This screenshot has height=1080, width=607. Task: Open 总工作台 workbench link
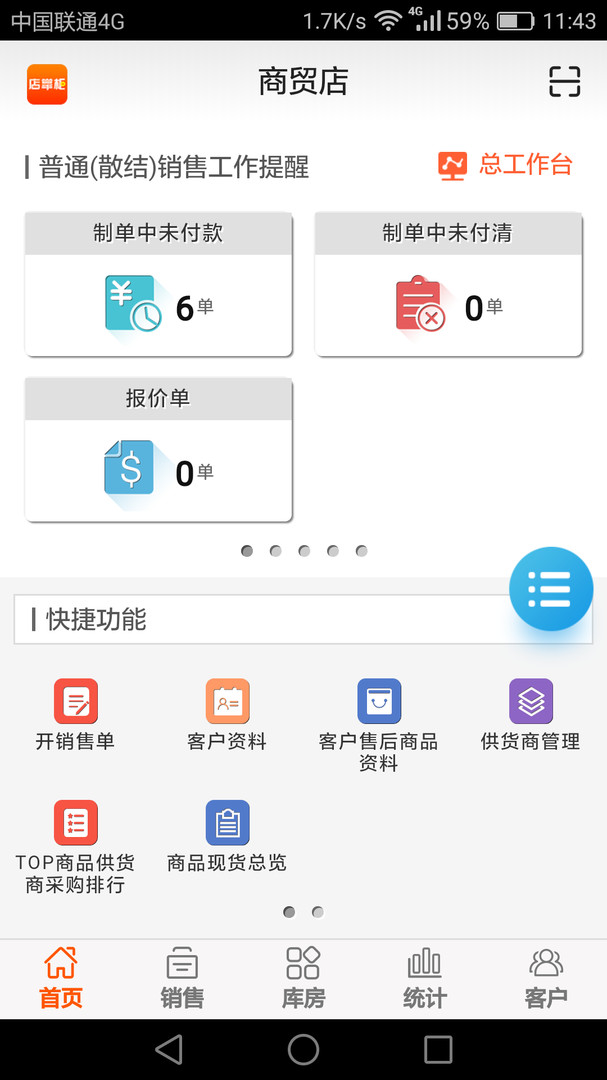tap(505, 165)
